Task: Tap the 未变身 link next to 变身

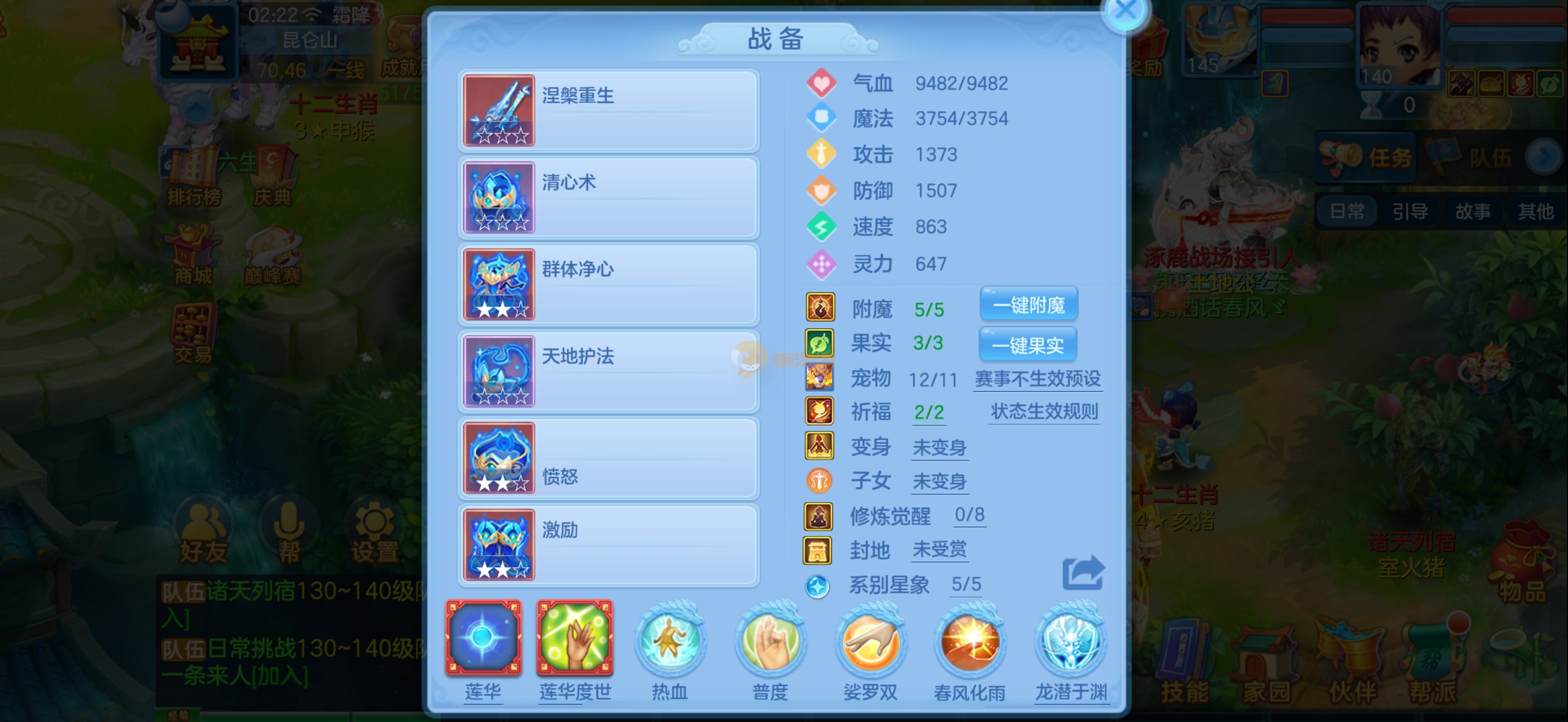Action: pos(939,447)
